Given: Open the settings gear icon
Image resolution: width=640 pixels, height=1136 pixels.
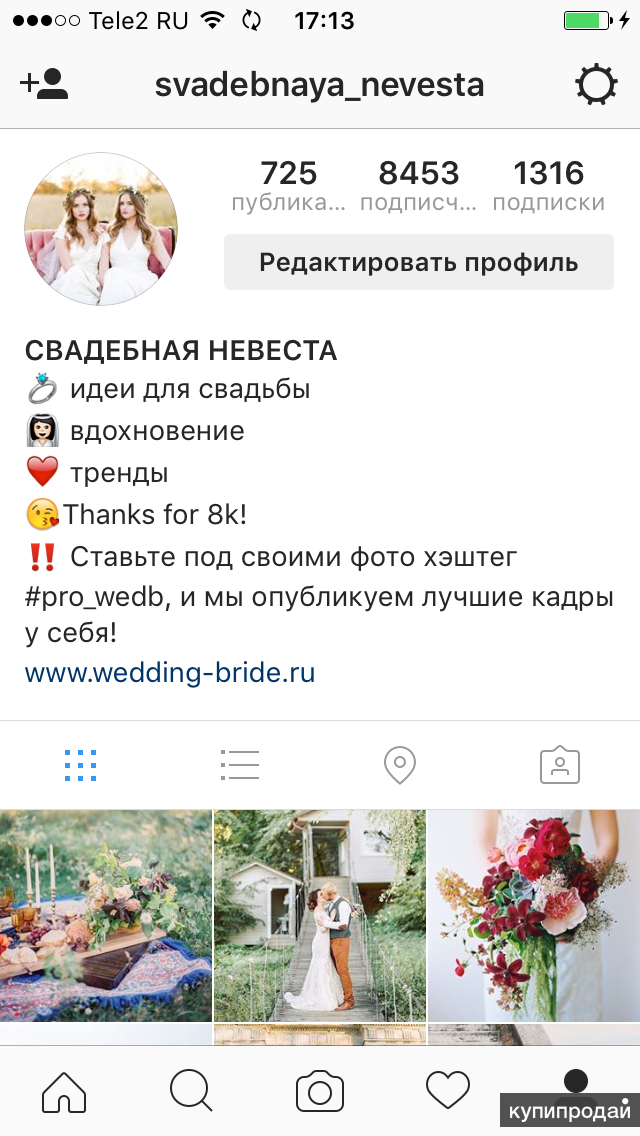Looking at the screenshot, I should pyautogui.click(x=596, y=86).
